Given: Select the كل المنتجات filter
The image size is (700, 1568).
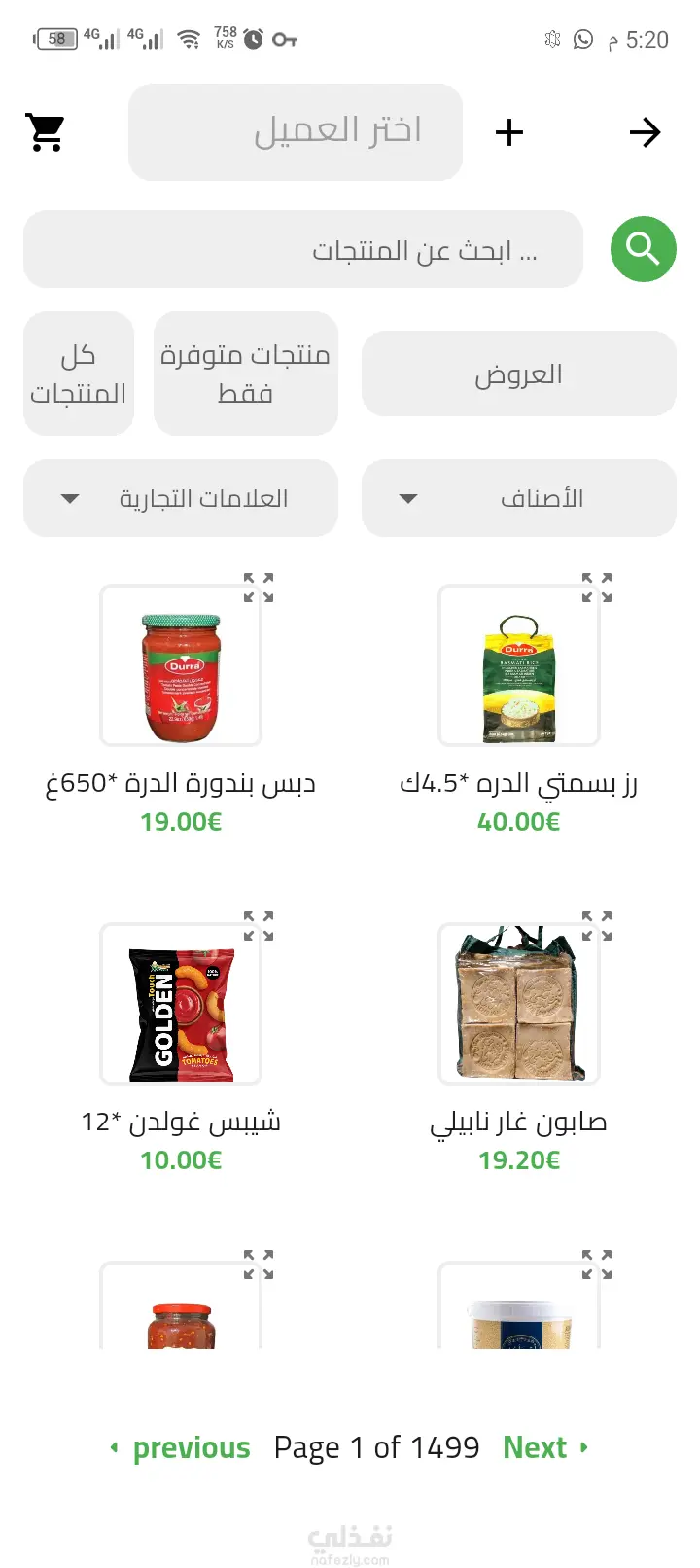Looking at the screenshot, I should [79, 374].
